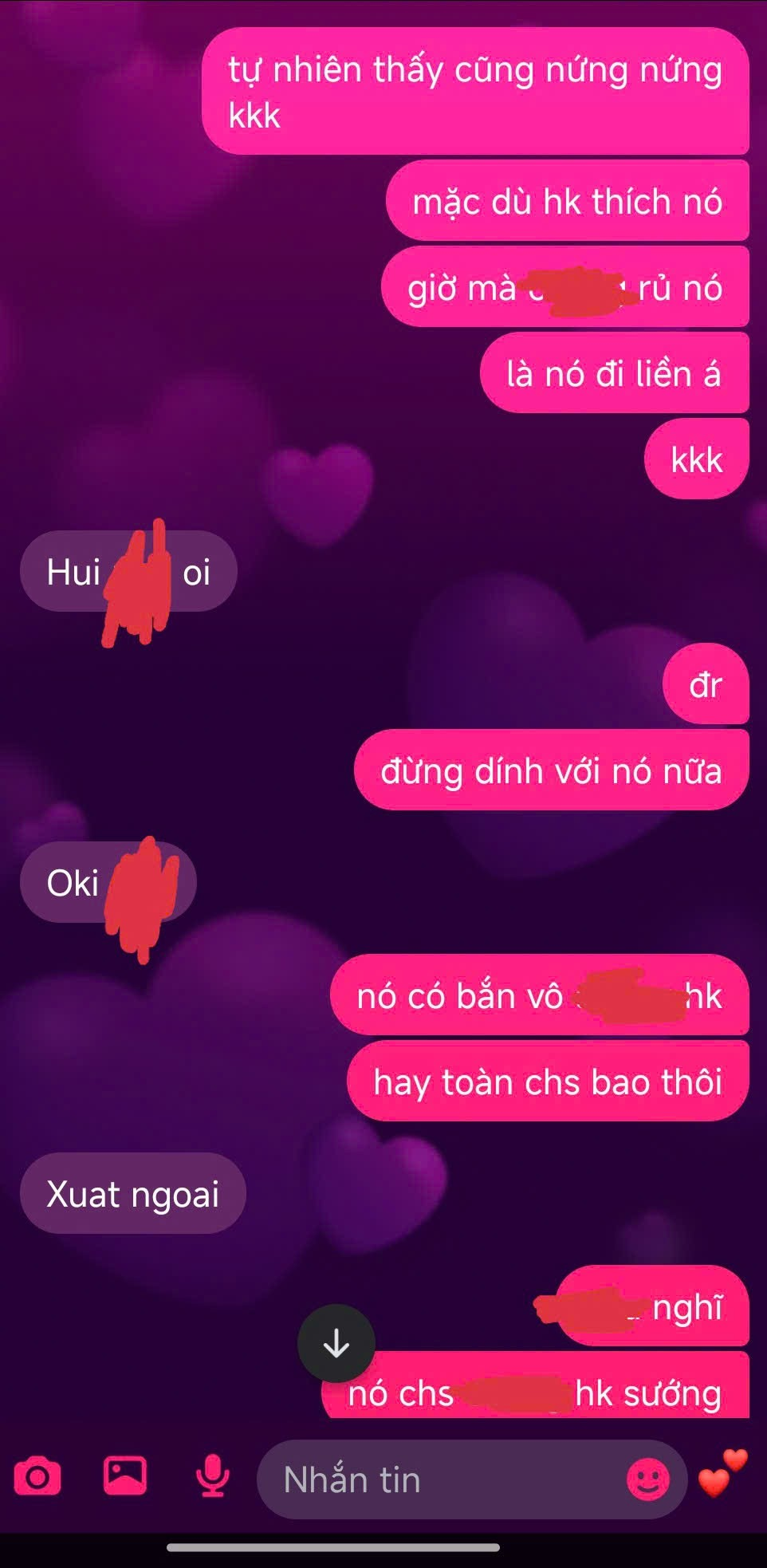Focus the Nhắn tin message field

tap(446, 1480)
